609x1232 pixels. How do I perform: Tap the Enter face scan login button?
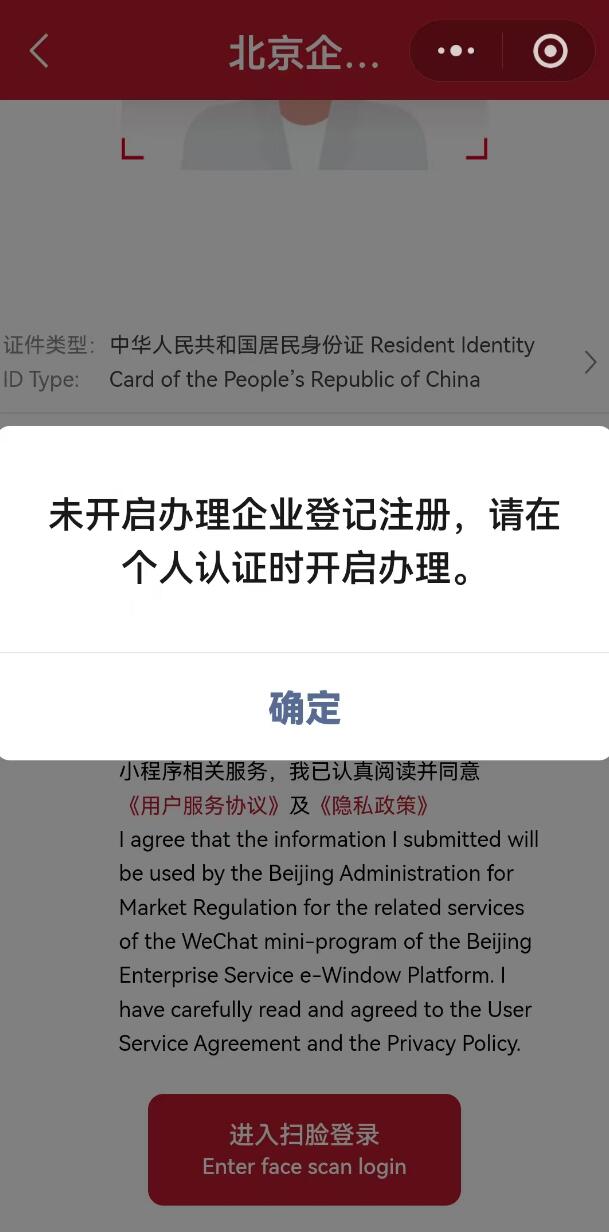coord(304,1149)
